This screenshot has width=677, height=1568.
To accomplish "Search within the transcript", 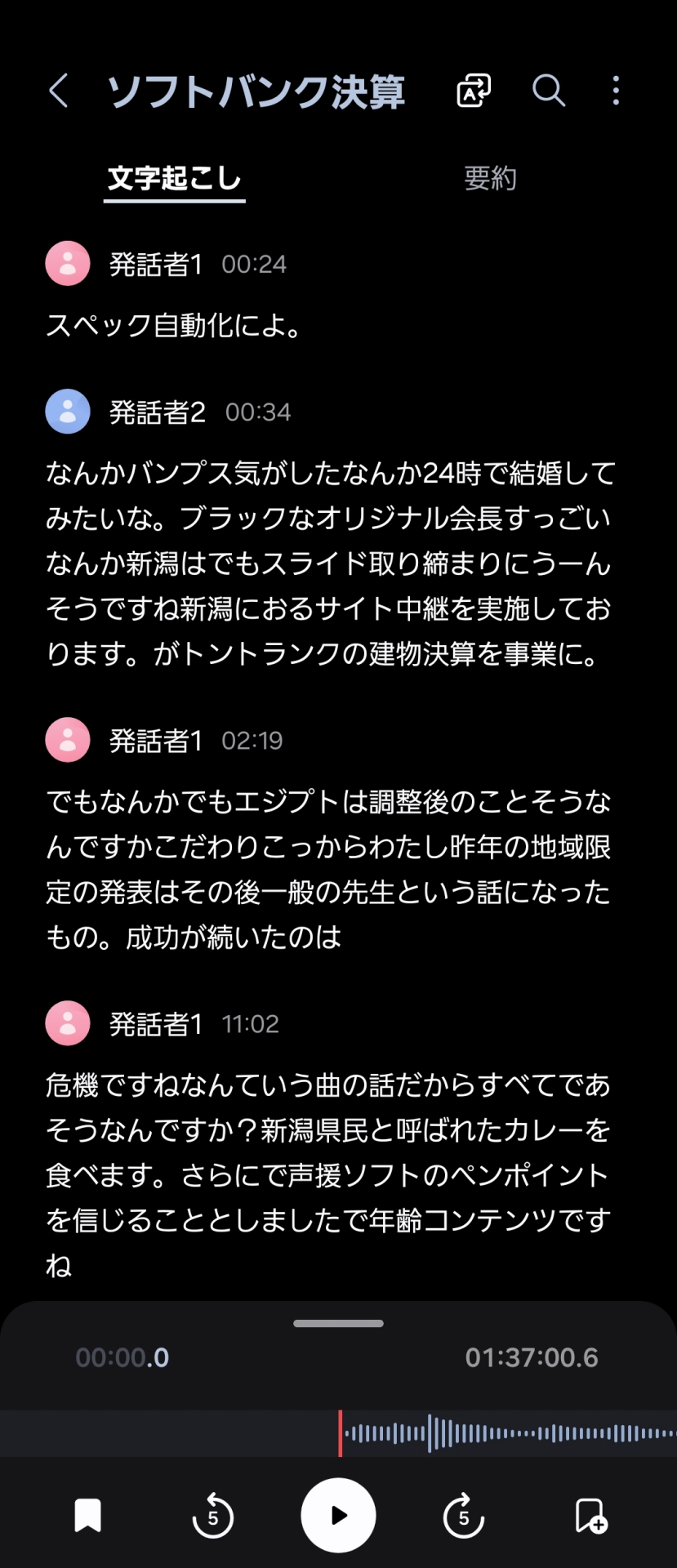I will [x=548, y=91].
